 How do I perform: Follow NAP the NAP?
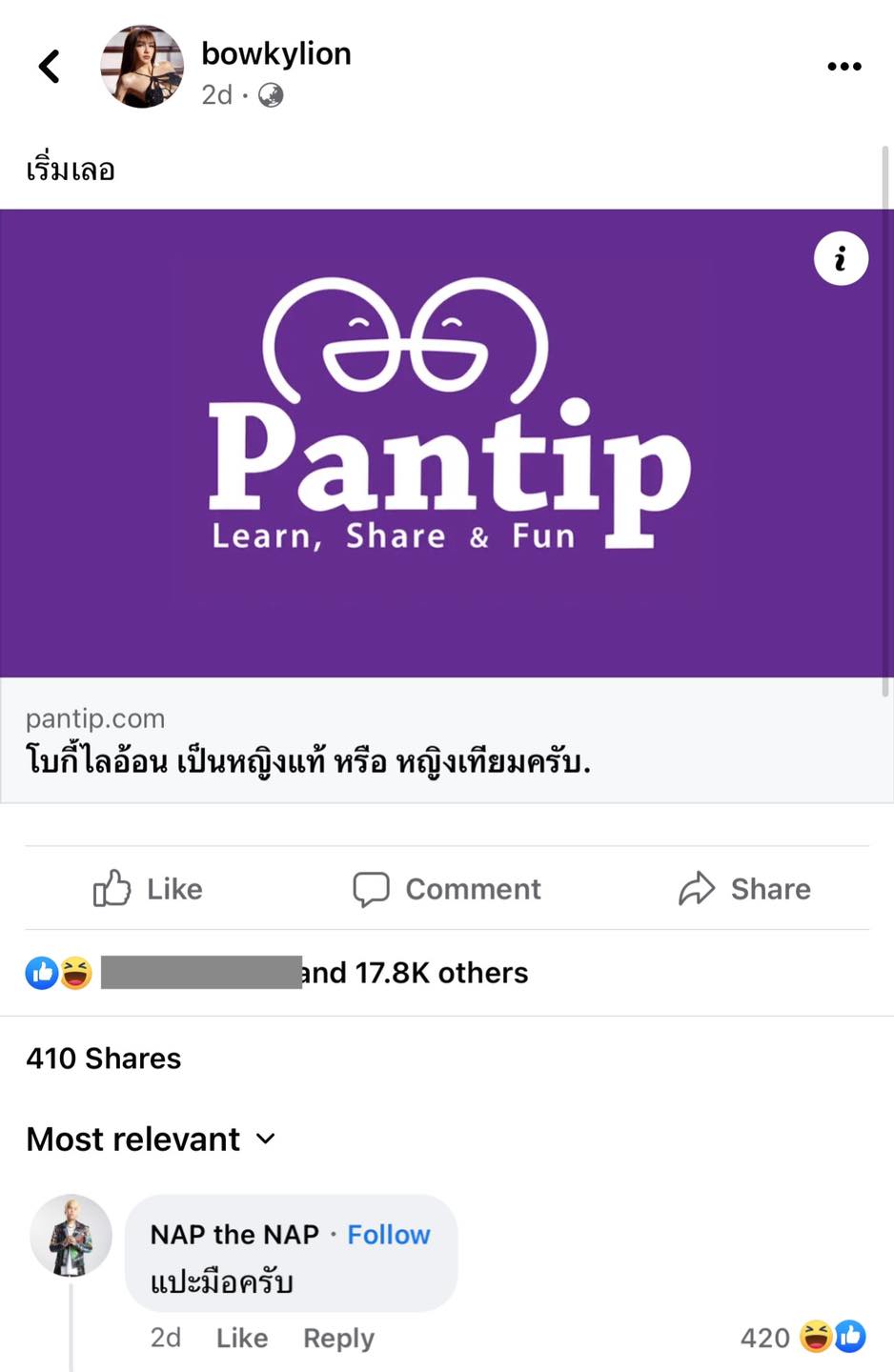click(388, 1235)
